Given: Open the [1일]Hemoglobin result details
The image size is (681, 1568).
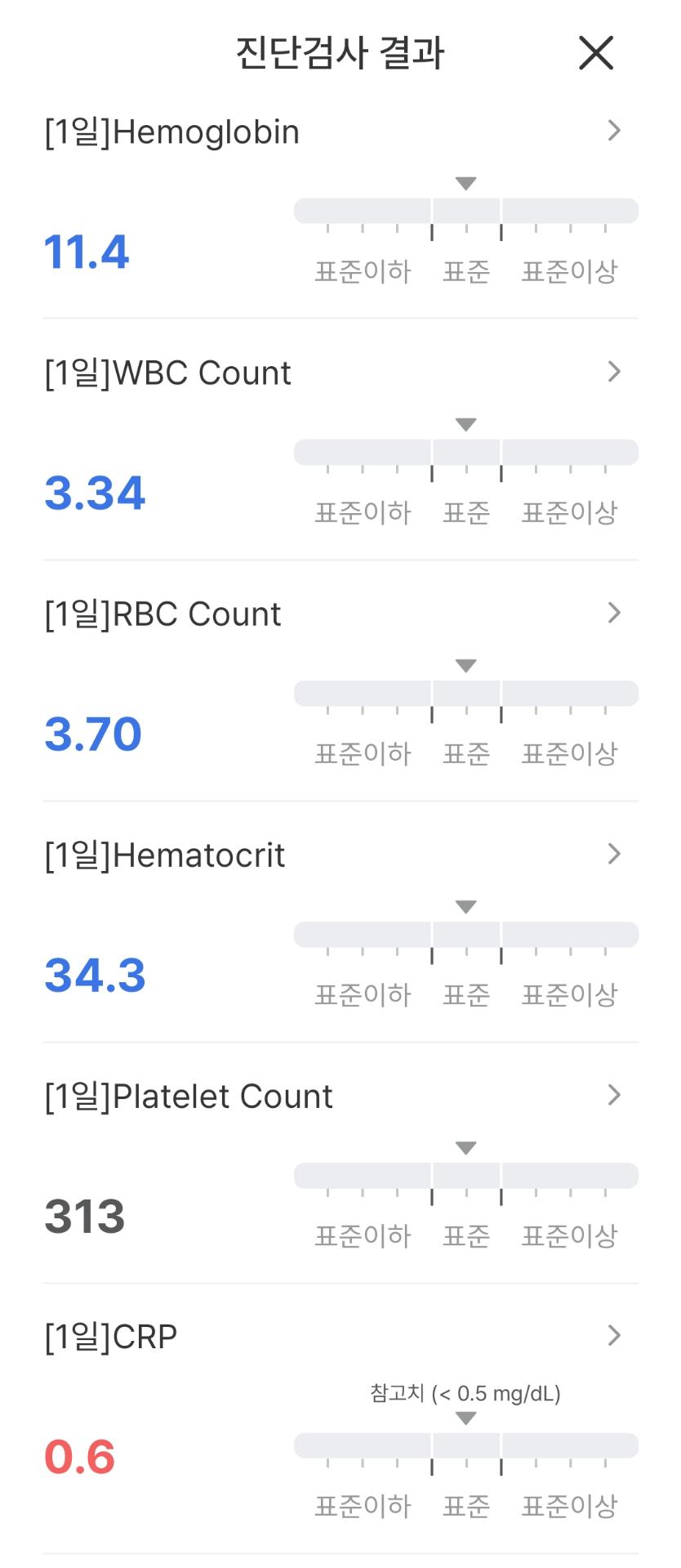Looking at the screenshot, I should (614, 131).
